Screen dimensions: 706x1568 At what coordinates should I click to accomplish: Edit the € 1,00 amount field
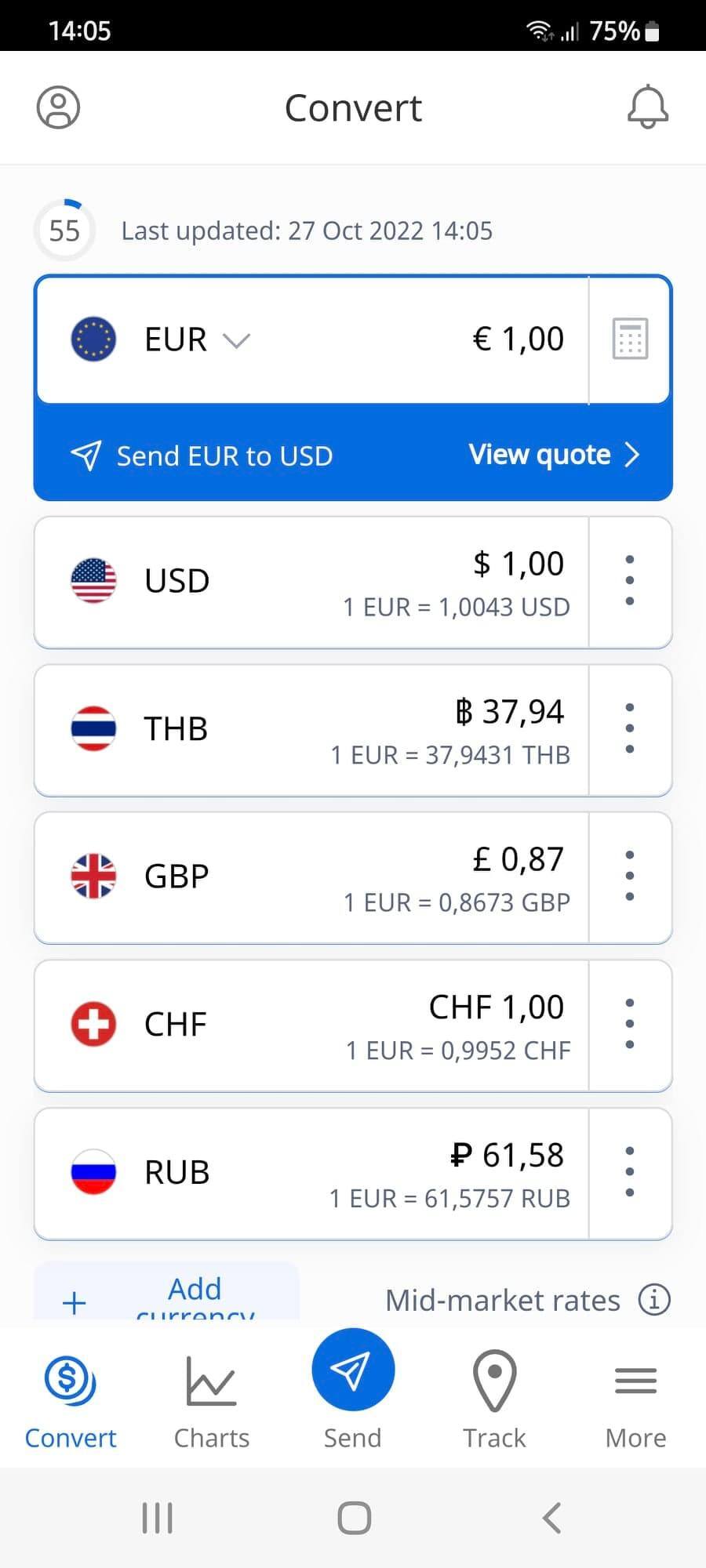tap(518, 339)
